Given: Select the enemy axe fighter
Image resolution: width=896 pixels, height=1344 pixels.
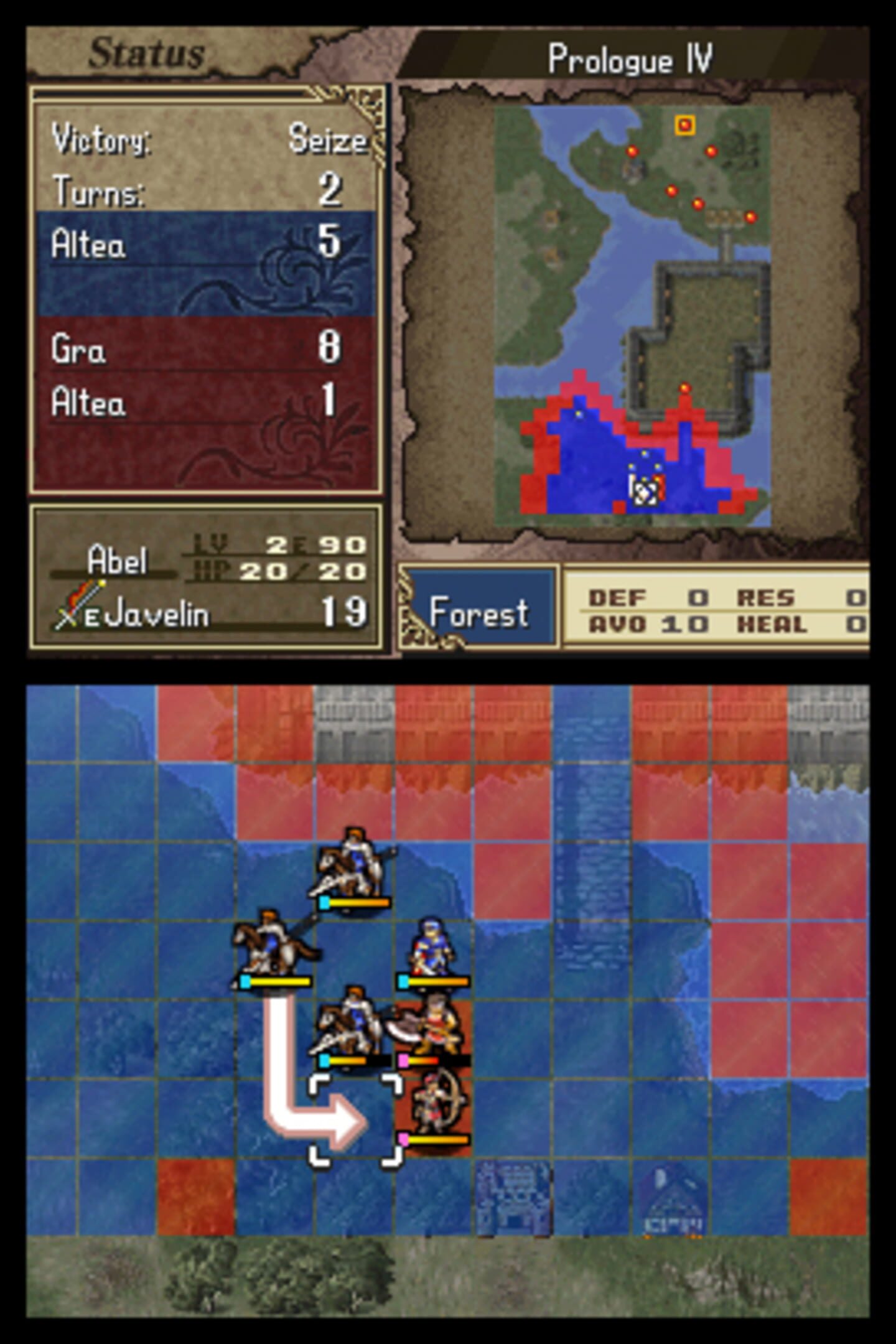Looking at the screenshot, I should [432, 1028].
